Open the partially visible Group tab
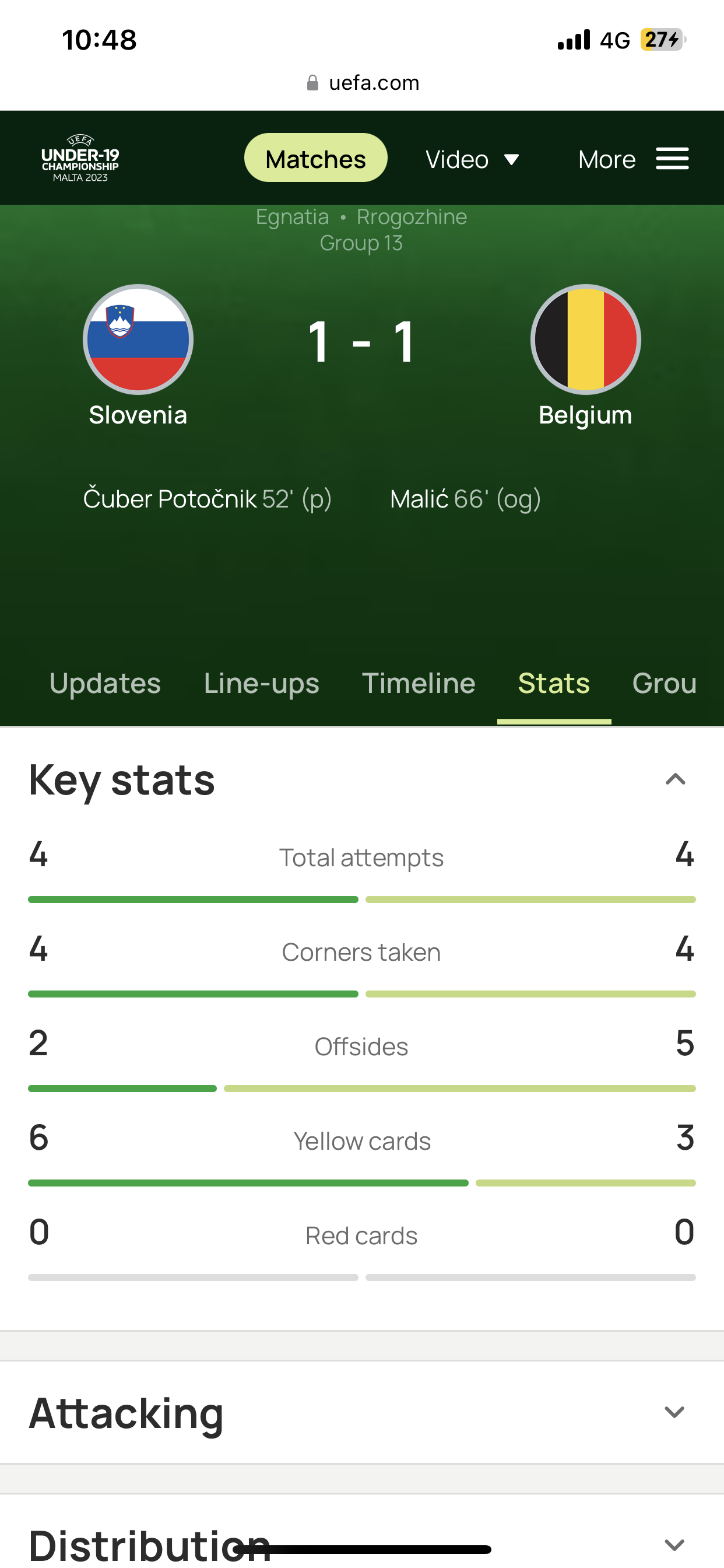 point(665,683)
